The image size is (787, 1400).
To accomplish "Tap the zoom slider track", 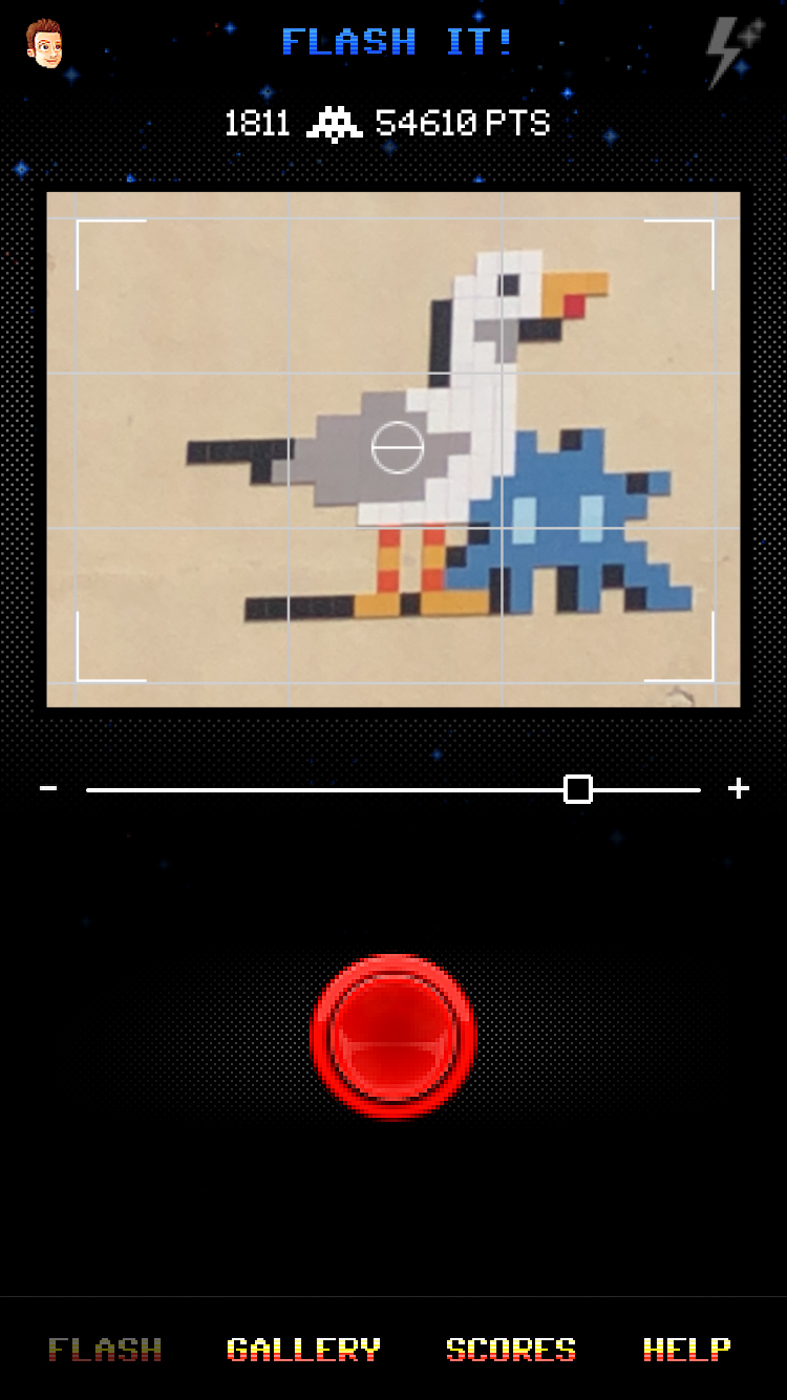I will (x=393, y=790).
